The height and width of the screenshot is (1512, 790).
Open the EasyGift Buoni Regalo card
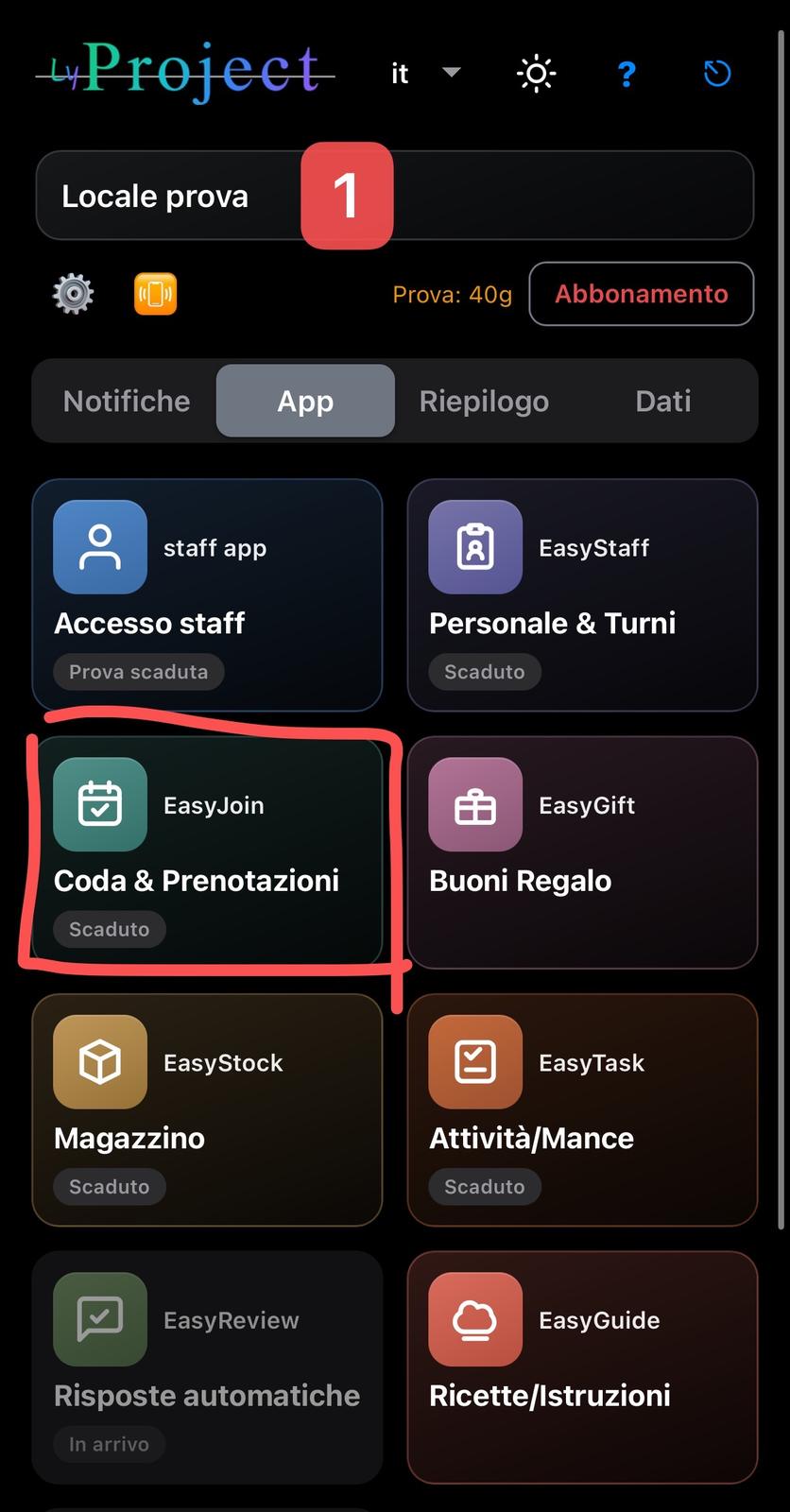(582, 852)
